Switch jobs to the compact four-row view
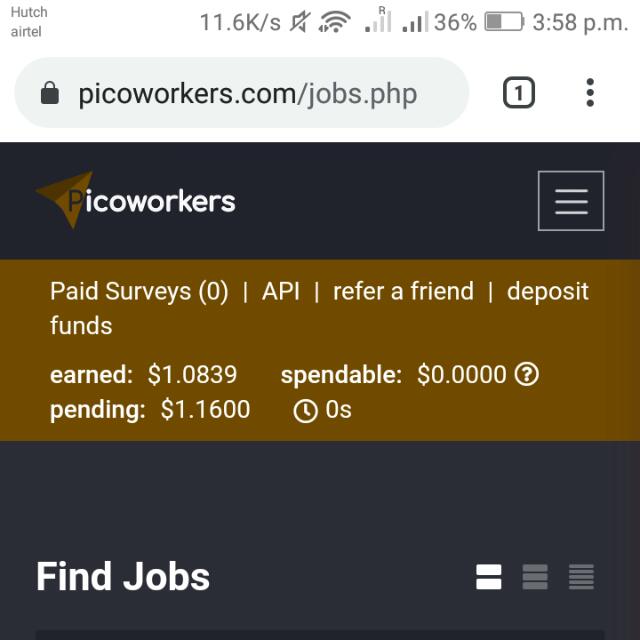Screen dimensions: 640x640 581,577
